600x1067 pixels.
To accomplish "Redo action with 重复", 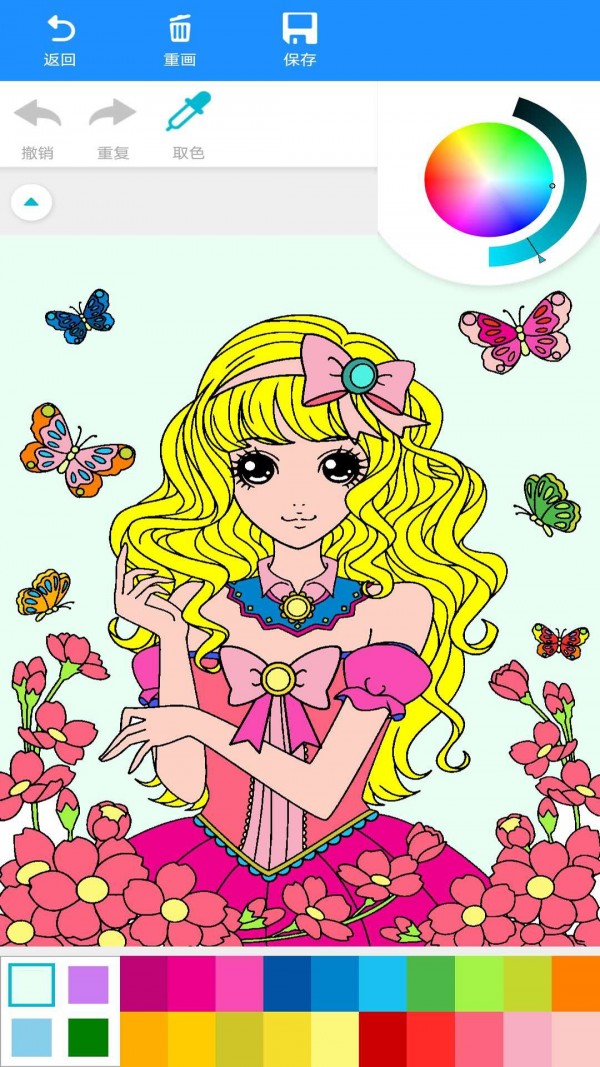I will (x=113, y=127).
